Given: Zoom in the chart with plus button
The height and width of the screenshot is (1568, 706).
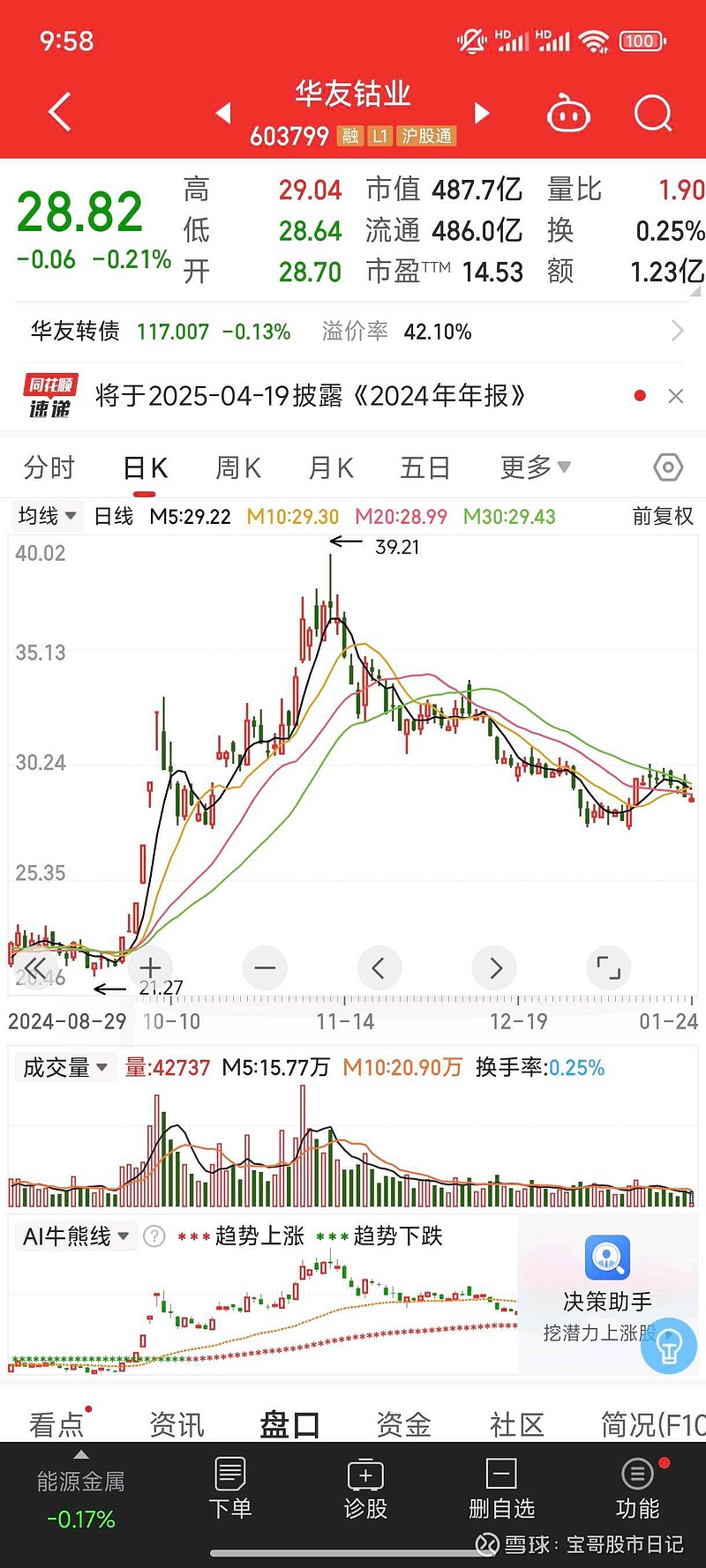Looking at the screenshot, I should (x=150, y=967).
